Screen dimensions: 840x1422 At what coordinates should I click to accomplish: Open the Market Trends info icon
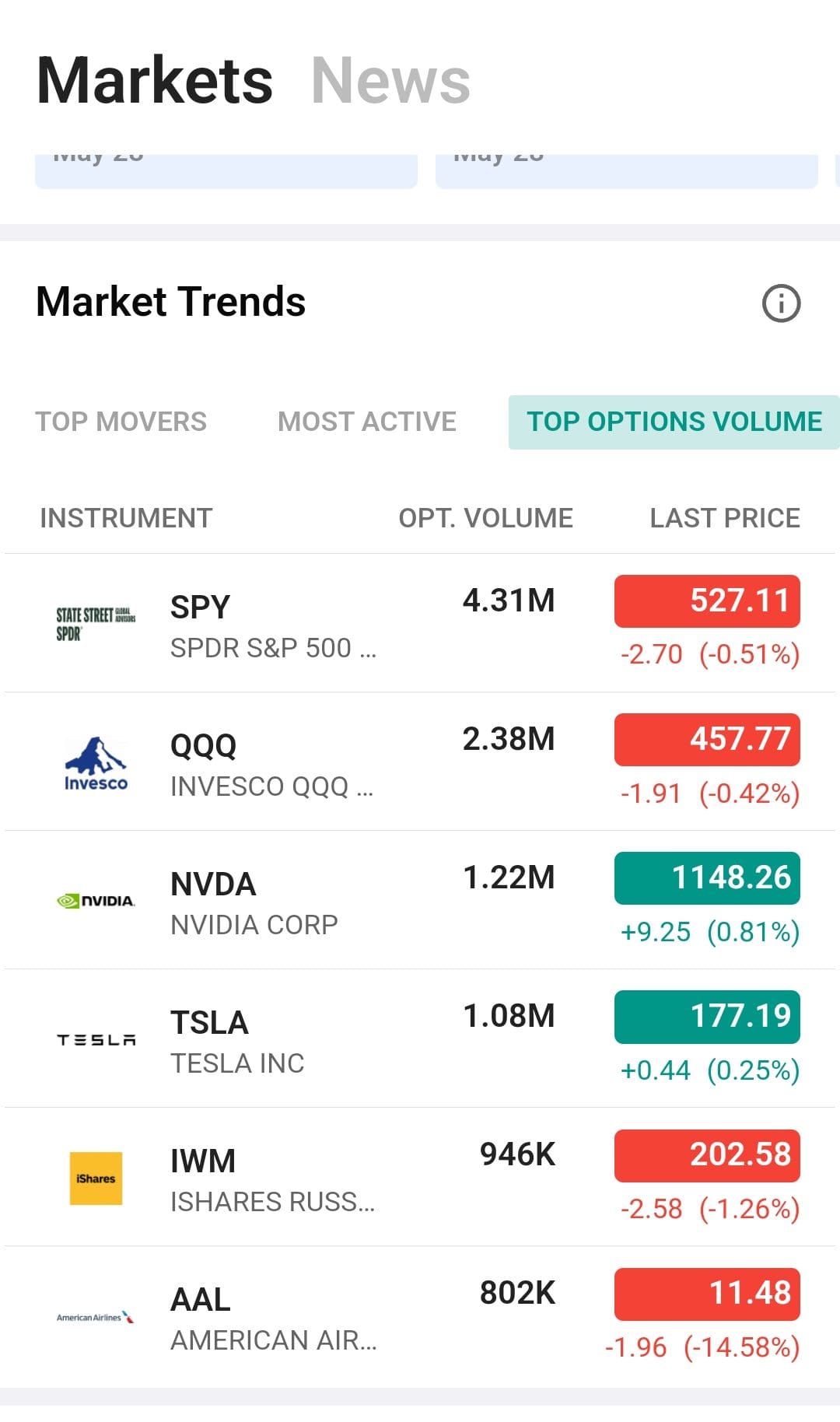click(781, 304)
